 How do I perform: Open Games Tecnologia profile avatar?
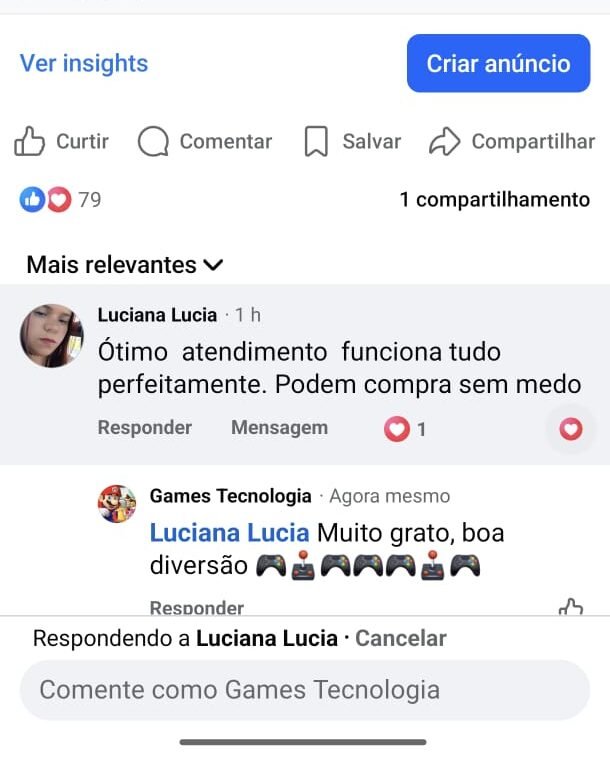pos(117,503)
